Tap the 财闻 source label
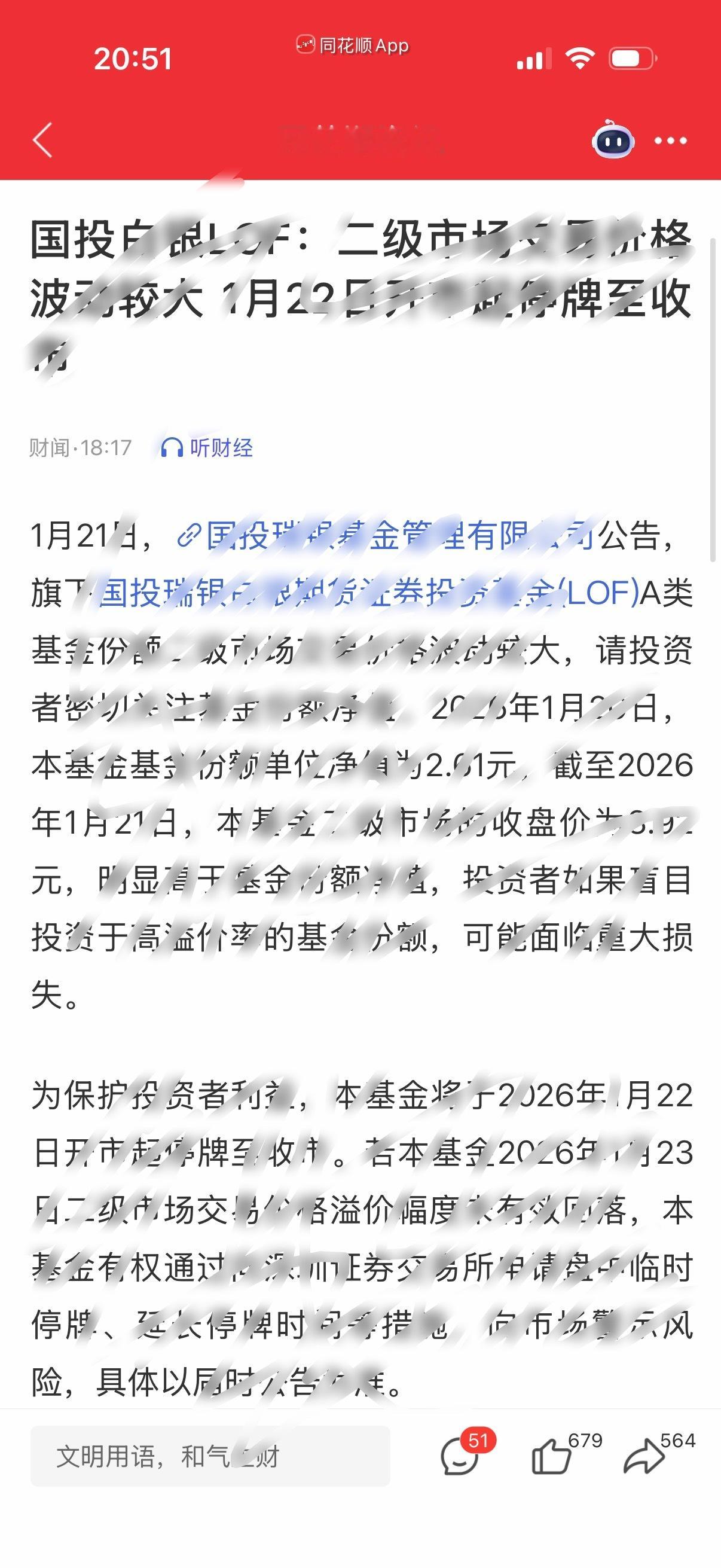The image size is (721, 1568). 47,446
